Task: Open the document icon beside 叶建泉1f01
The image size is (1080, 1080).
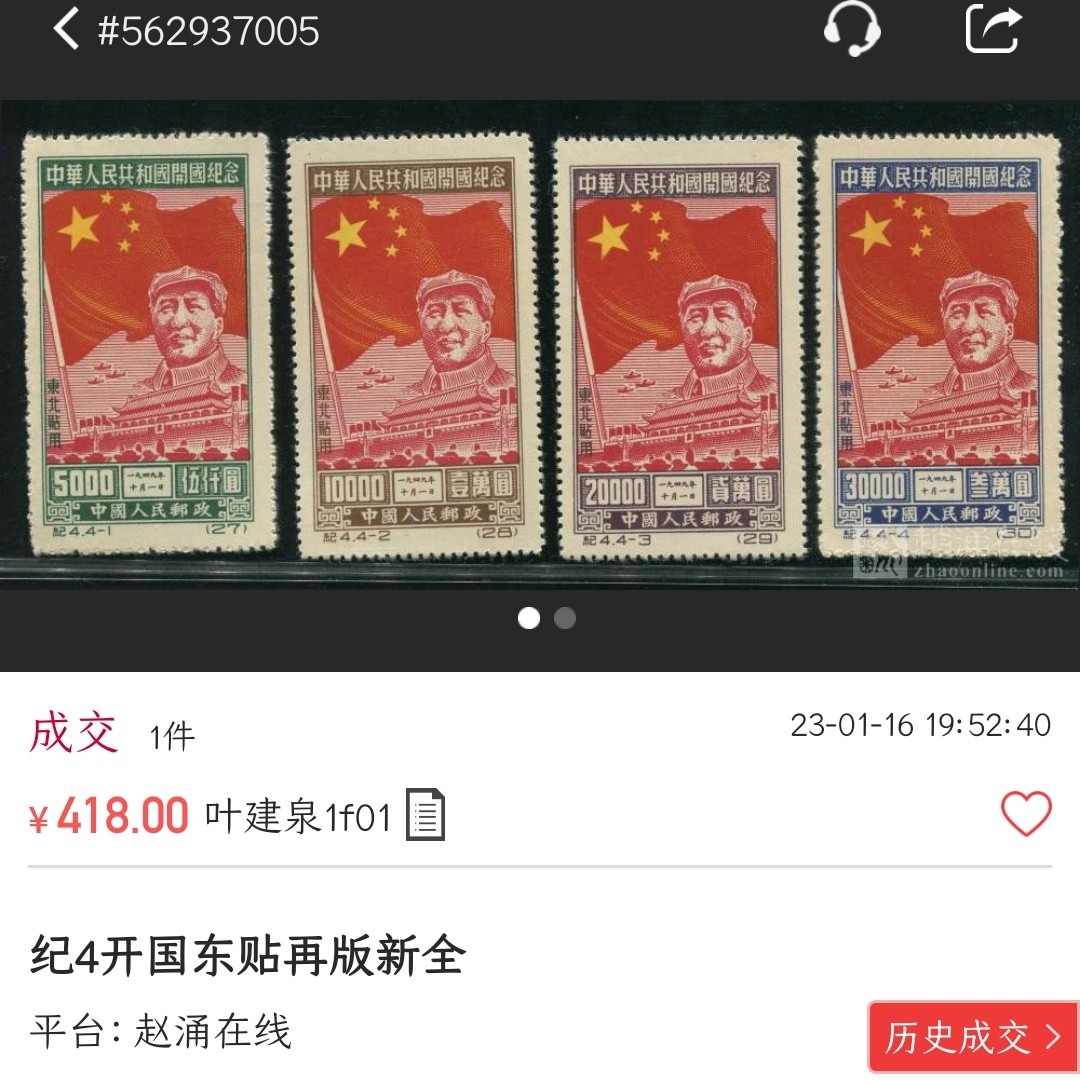Action: (425, 816)
